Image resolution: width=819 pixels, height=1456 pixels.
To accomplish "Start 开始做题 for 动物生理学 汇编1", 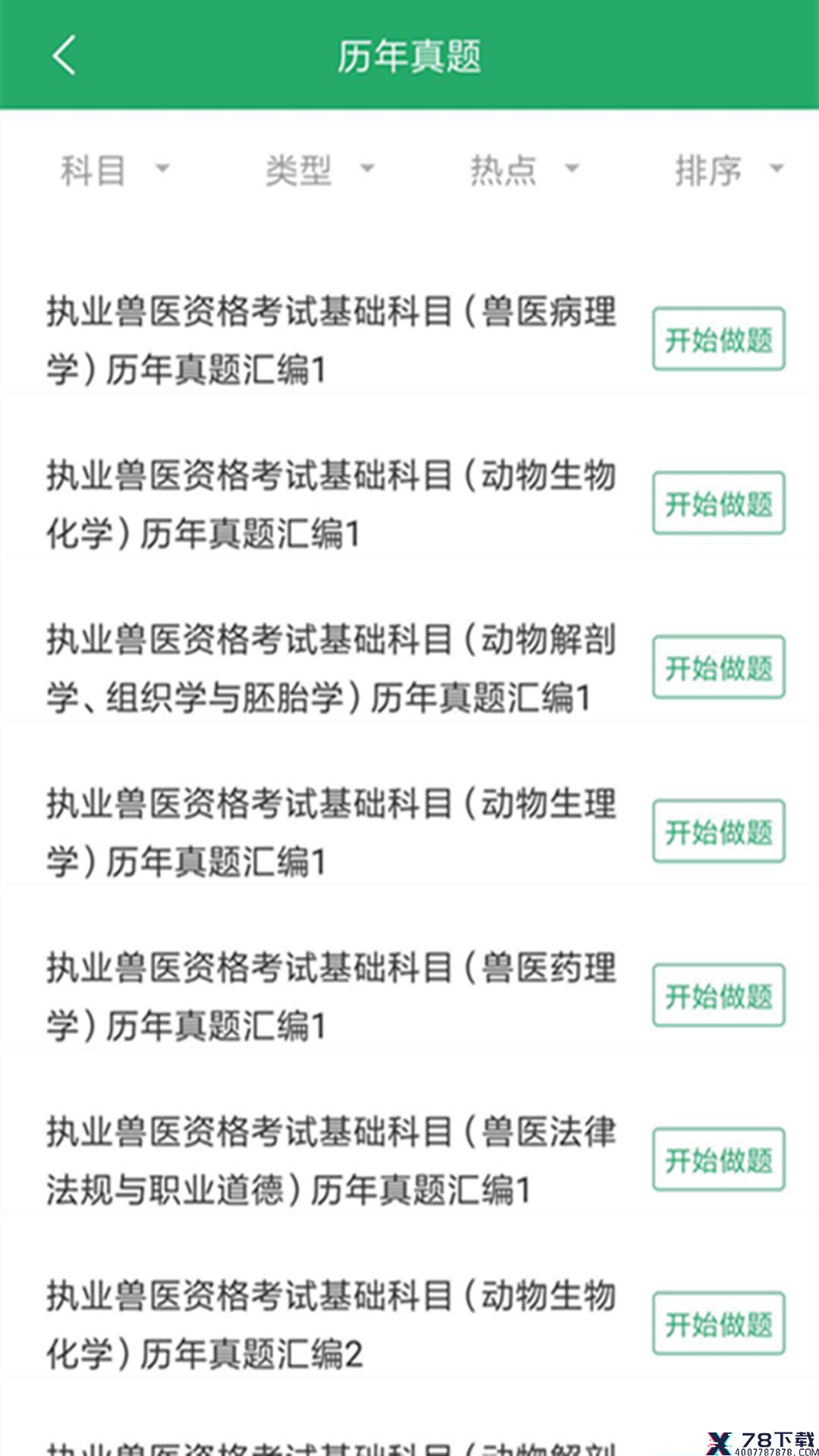I will tap(718, 831).
